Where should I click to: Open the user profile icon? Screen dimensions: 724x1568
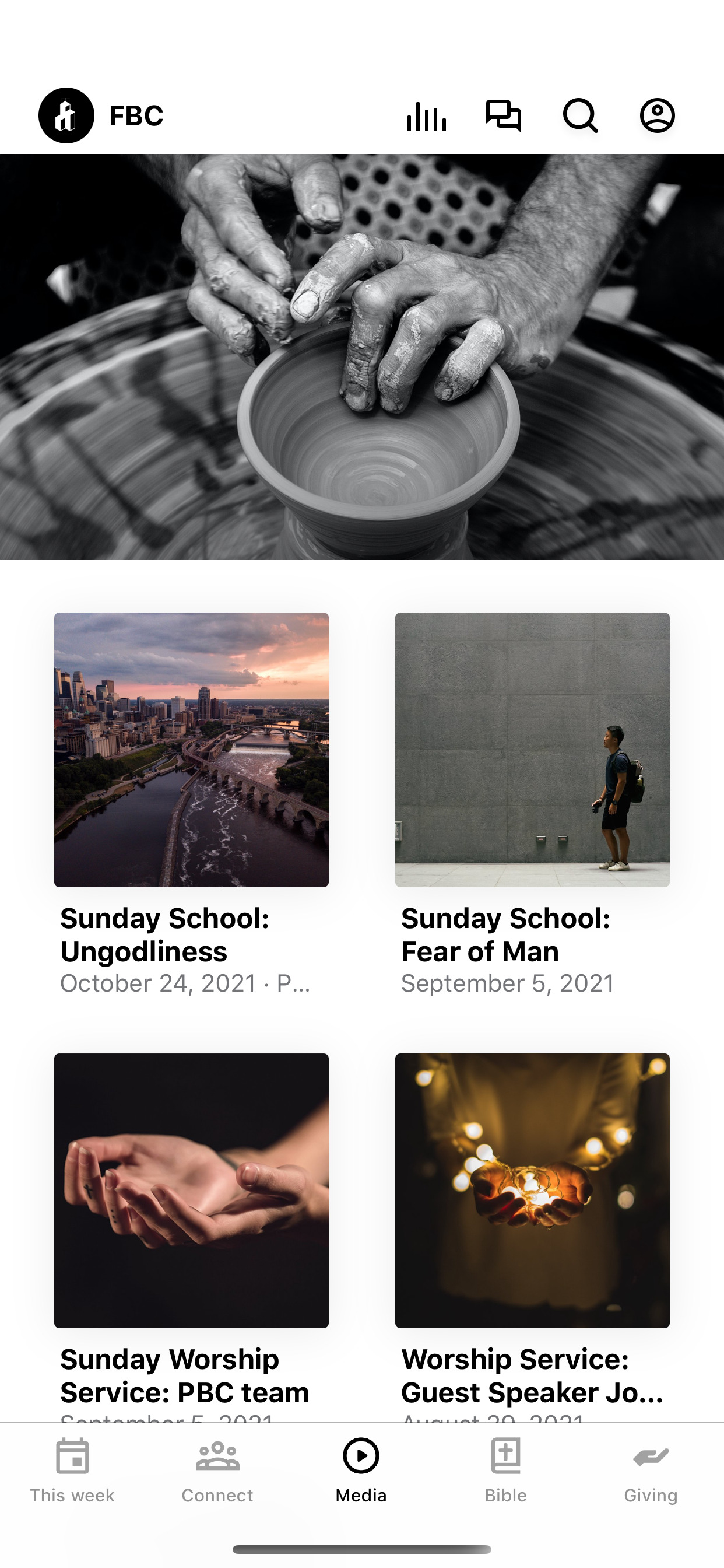pos(657,116)
